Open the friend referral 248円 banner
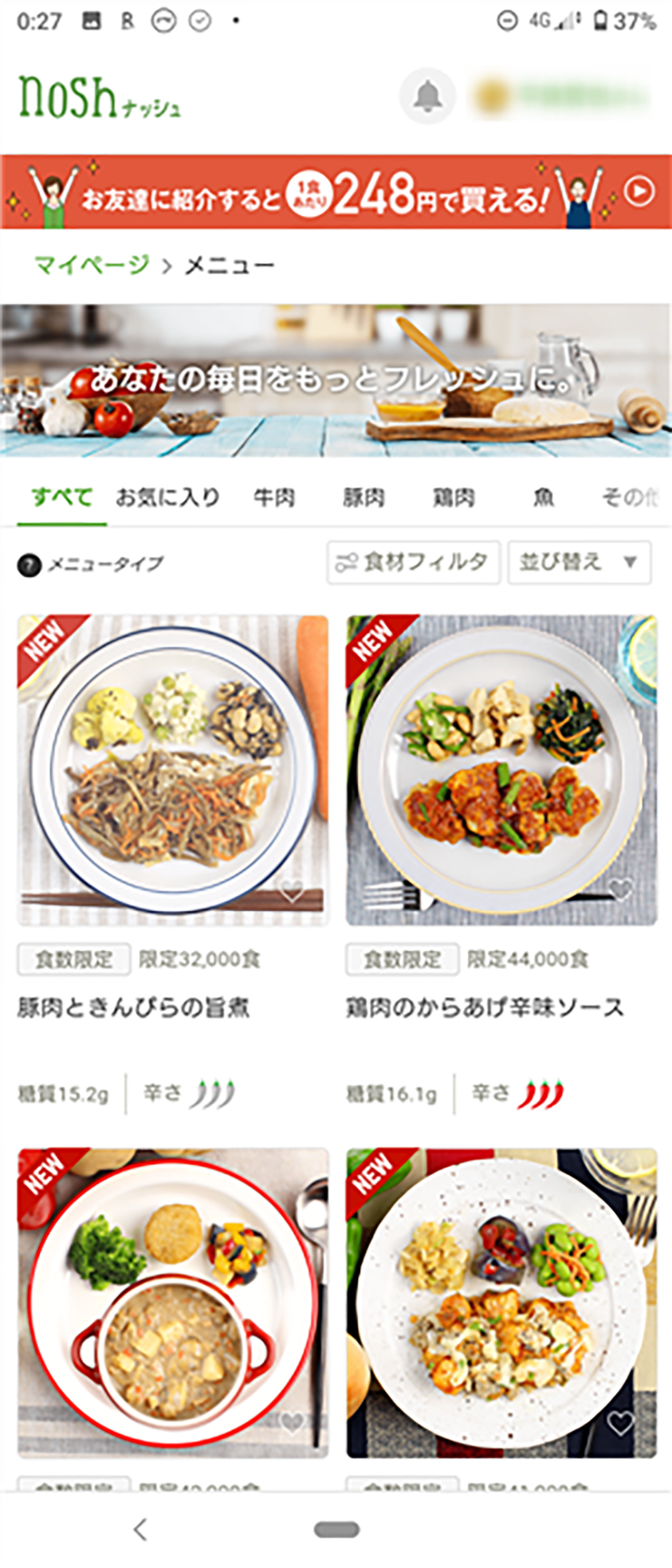The image size is (672, 1568). click(336, 193)
